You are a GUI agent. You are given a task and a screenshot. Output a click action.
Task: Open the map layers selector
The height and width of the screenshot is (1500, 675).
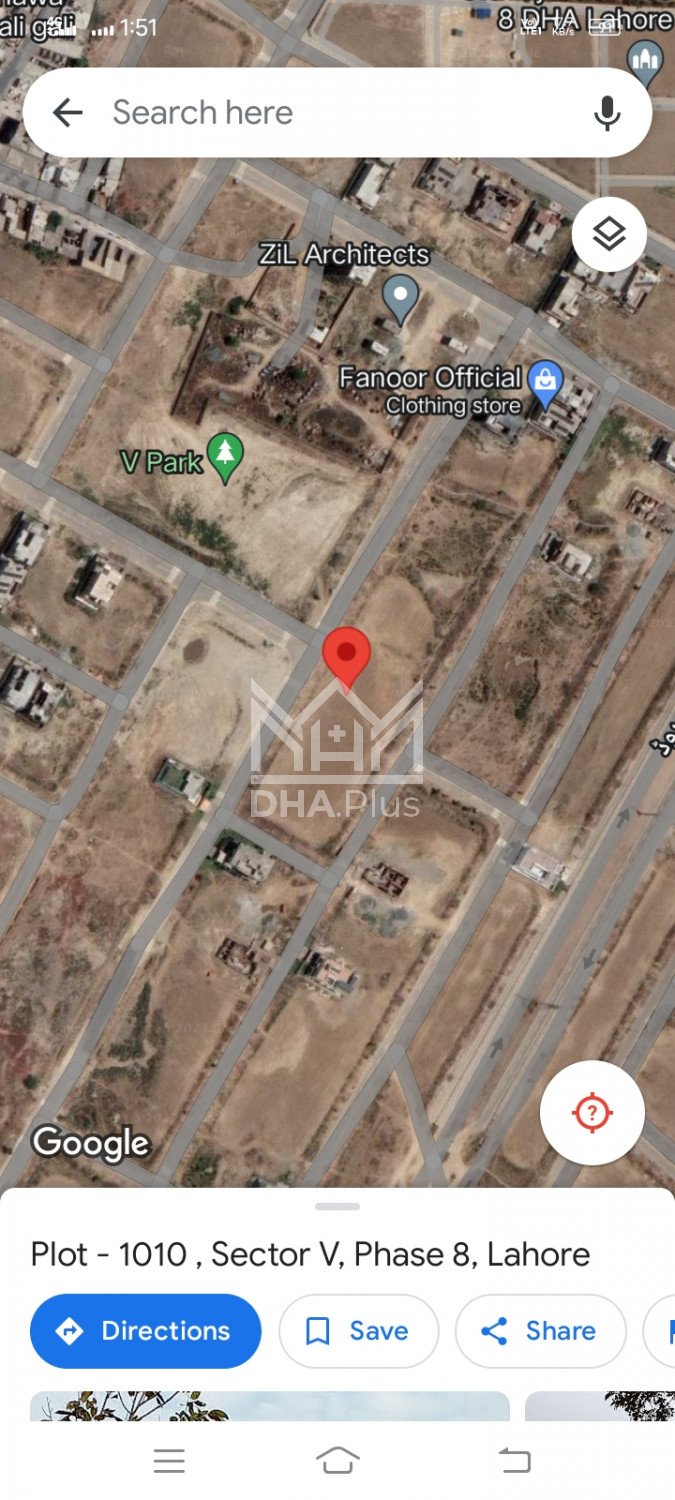click(x=609, y=235)
